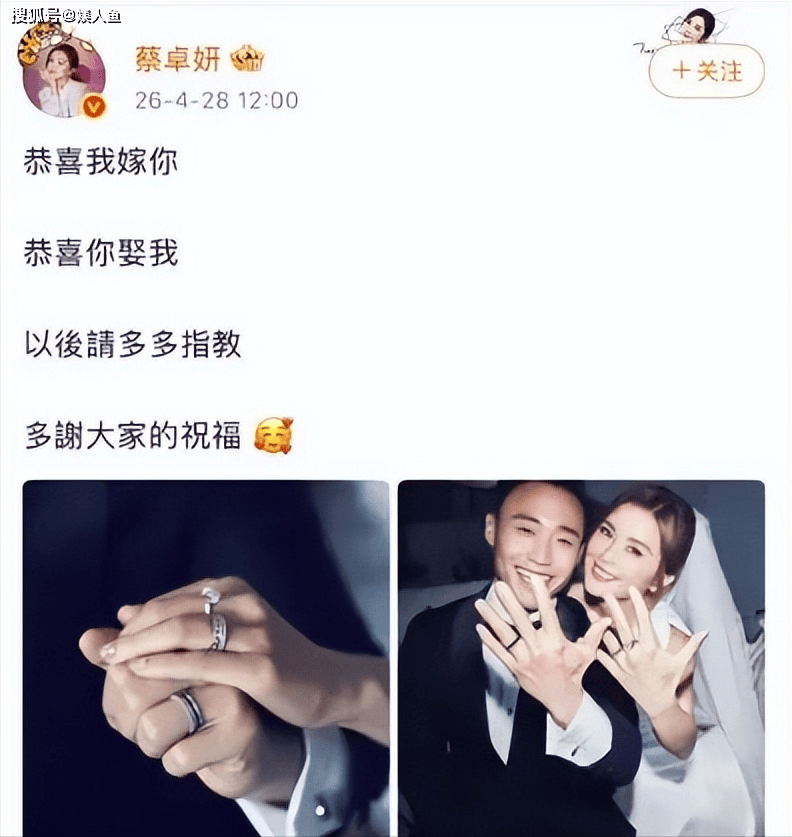
Task: Open the photo of clasped hands with rings
Action: (x=206, y=657)
